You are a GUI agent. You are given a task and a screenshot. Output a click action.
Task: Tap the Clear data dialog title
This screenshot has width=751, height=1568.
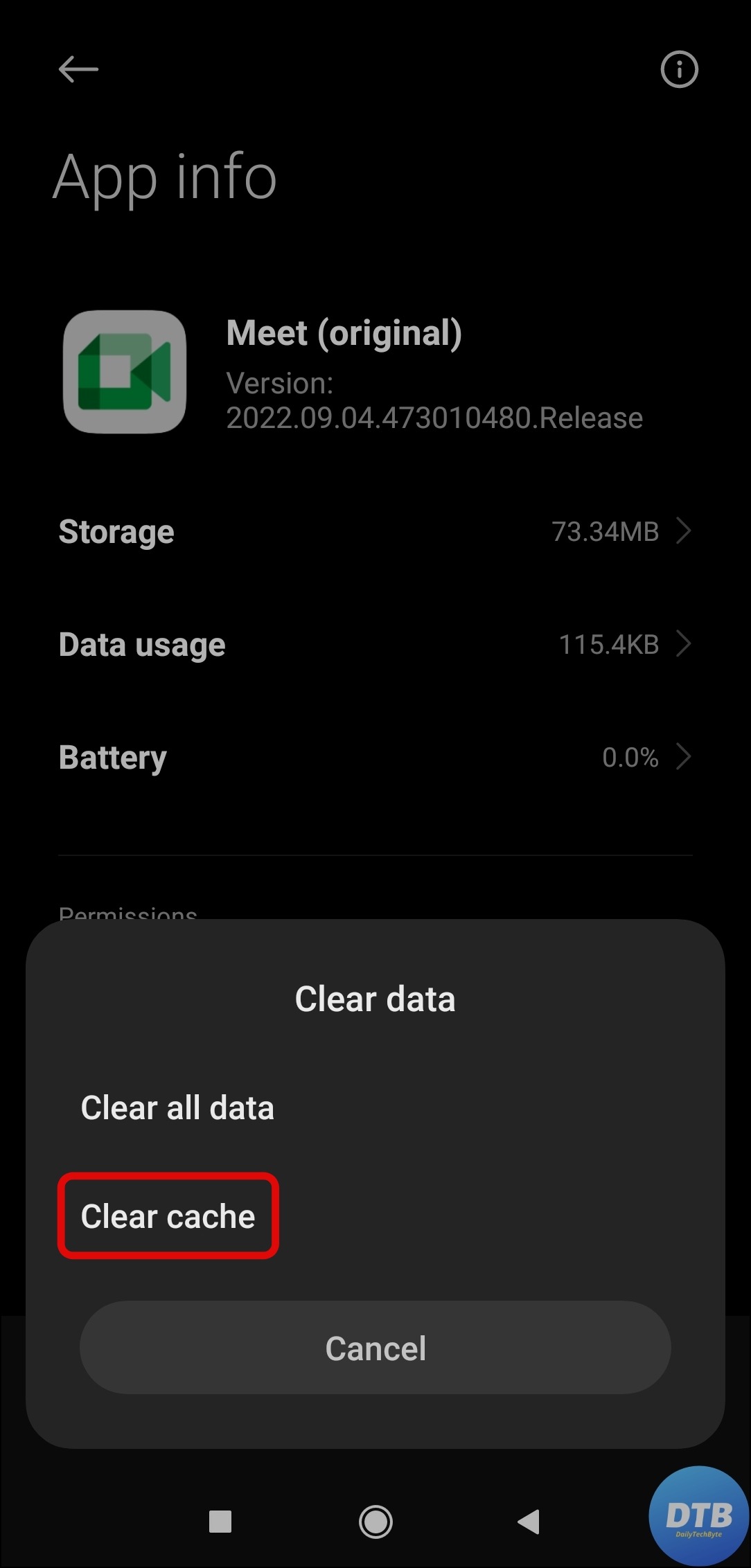(x=375, y=998)
